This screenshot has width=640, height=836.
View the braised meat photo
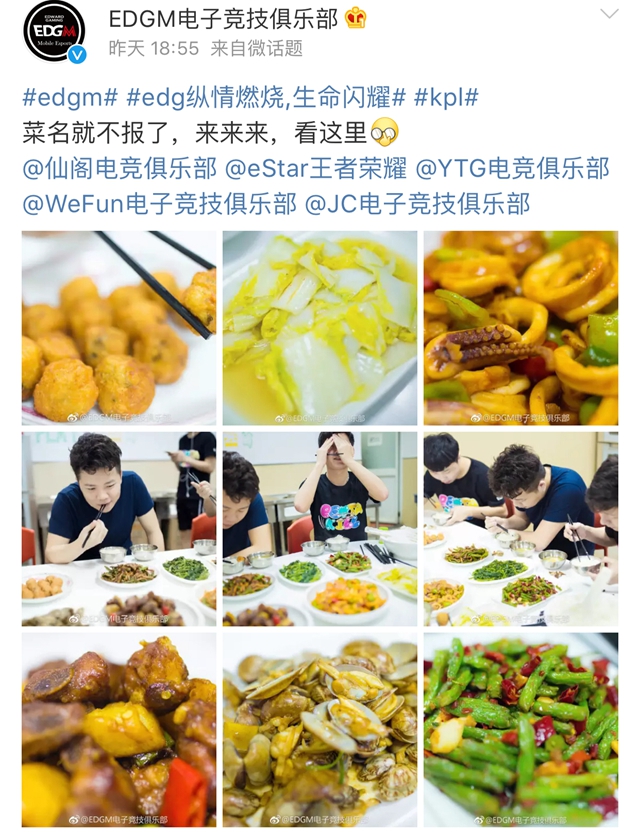click(119, 730)
